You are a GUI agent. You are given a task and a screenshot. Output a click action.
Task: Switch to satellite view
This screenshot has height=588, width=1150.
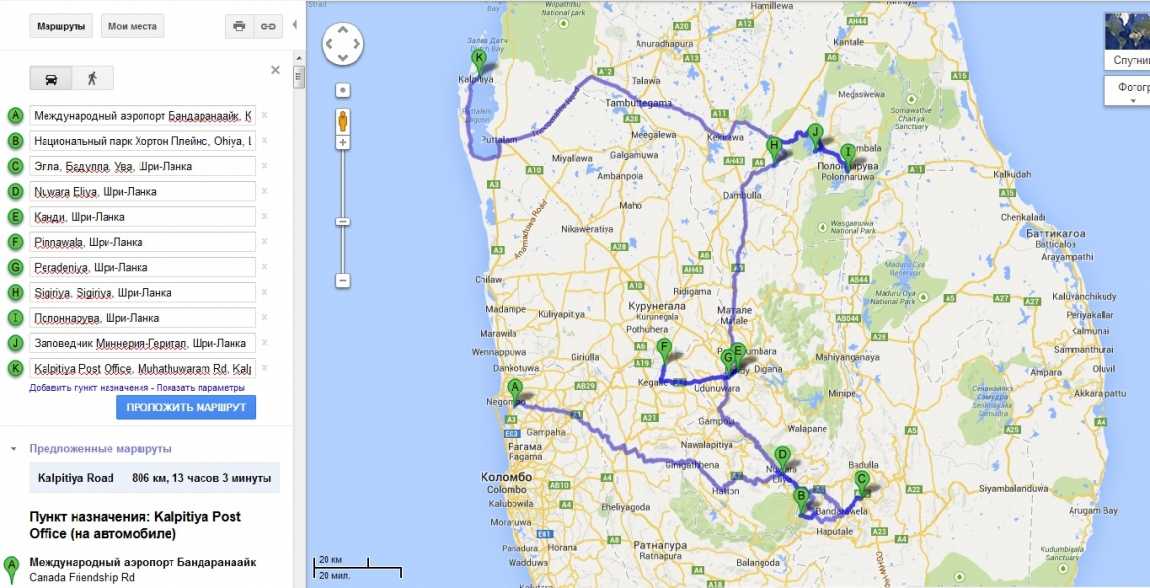pyautogui.click(x=1126, y=40)
